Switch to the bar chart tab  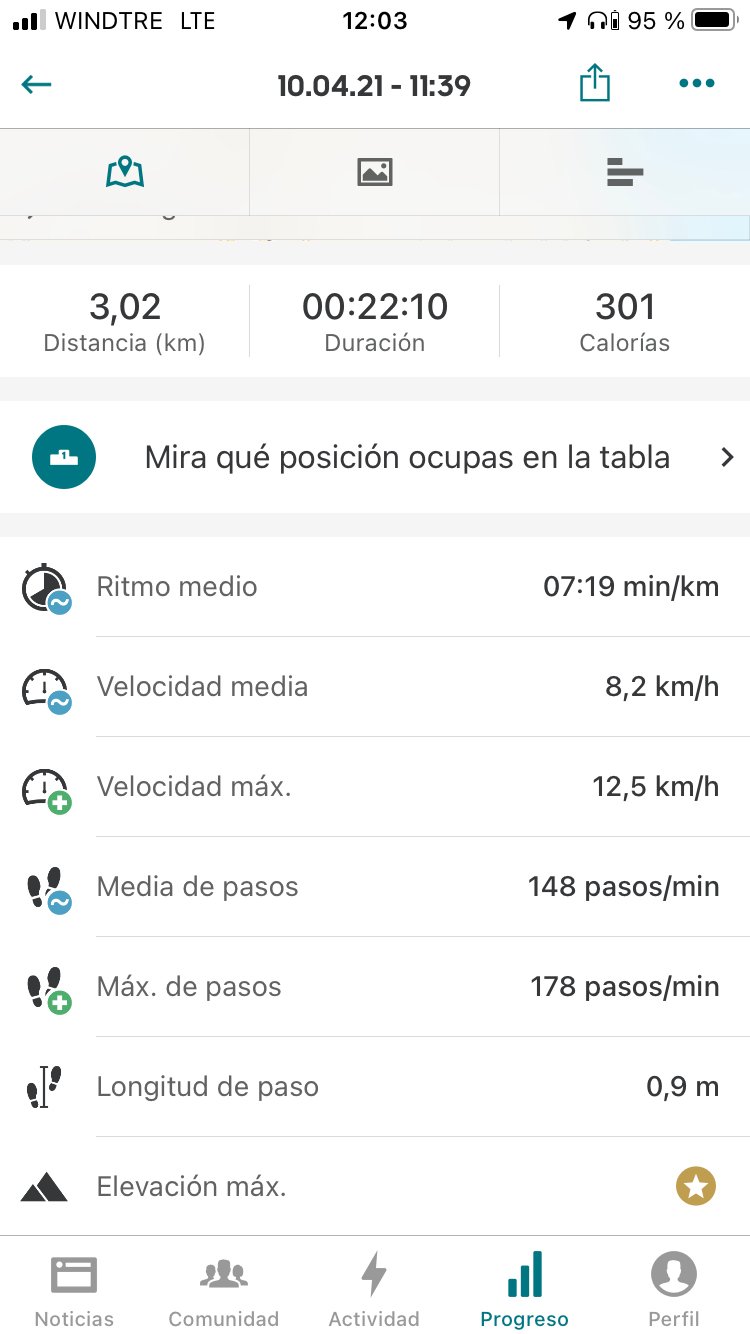coord(625,172)
